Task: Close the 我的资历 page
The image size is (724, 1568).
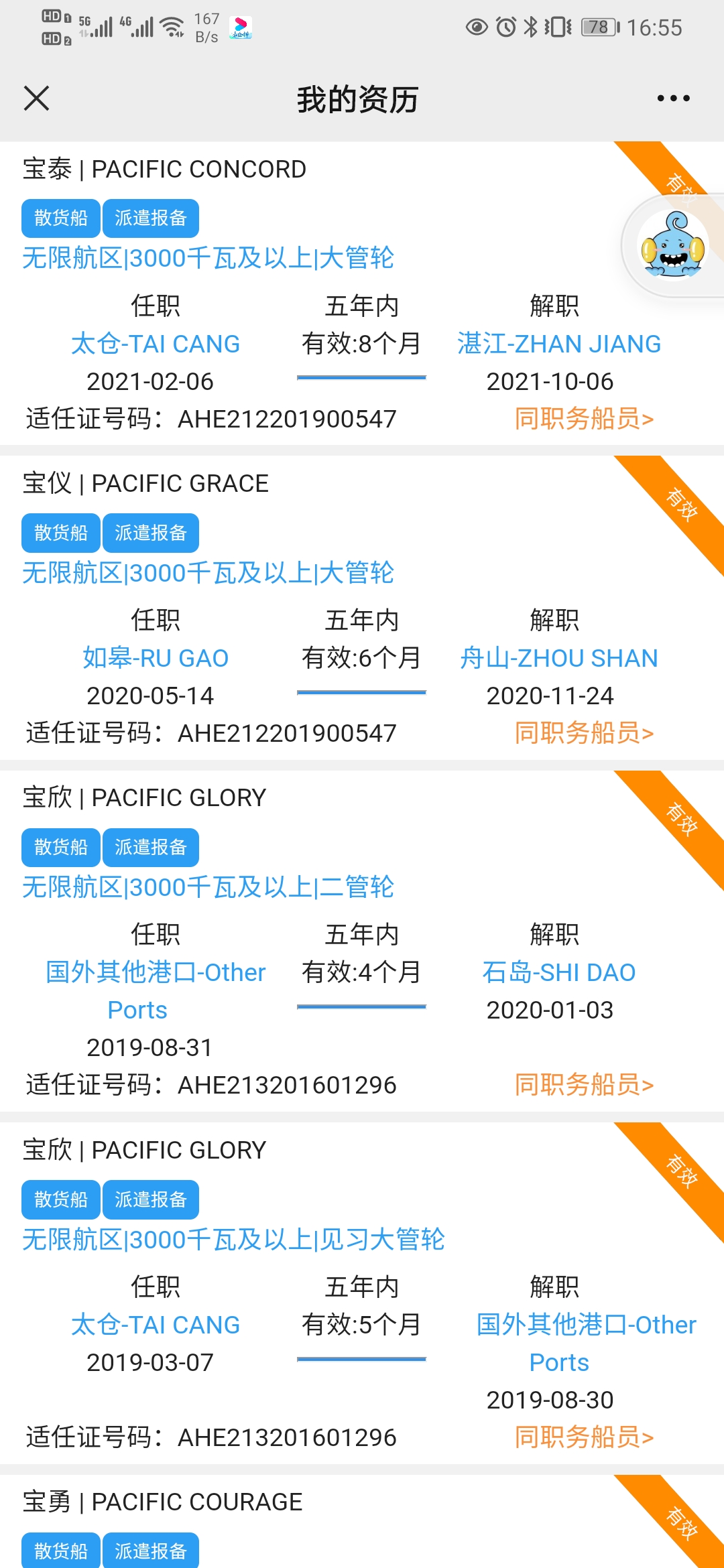Action: (x=36, y=98)
